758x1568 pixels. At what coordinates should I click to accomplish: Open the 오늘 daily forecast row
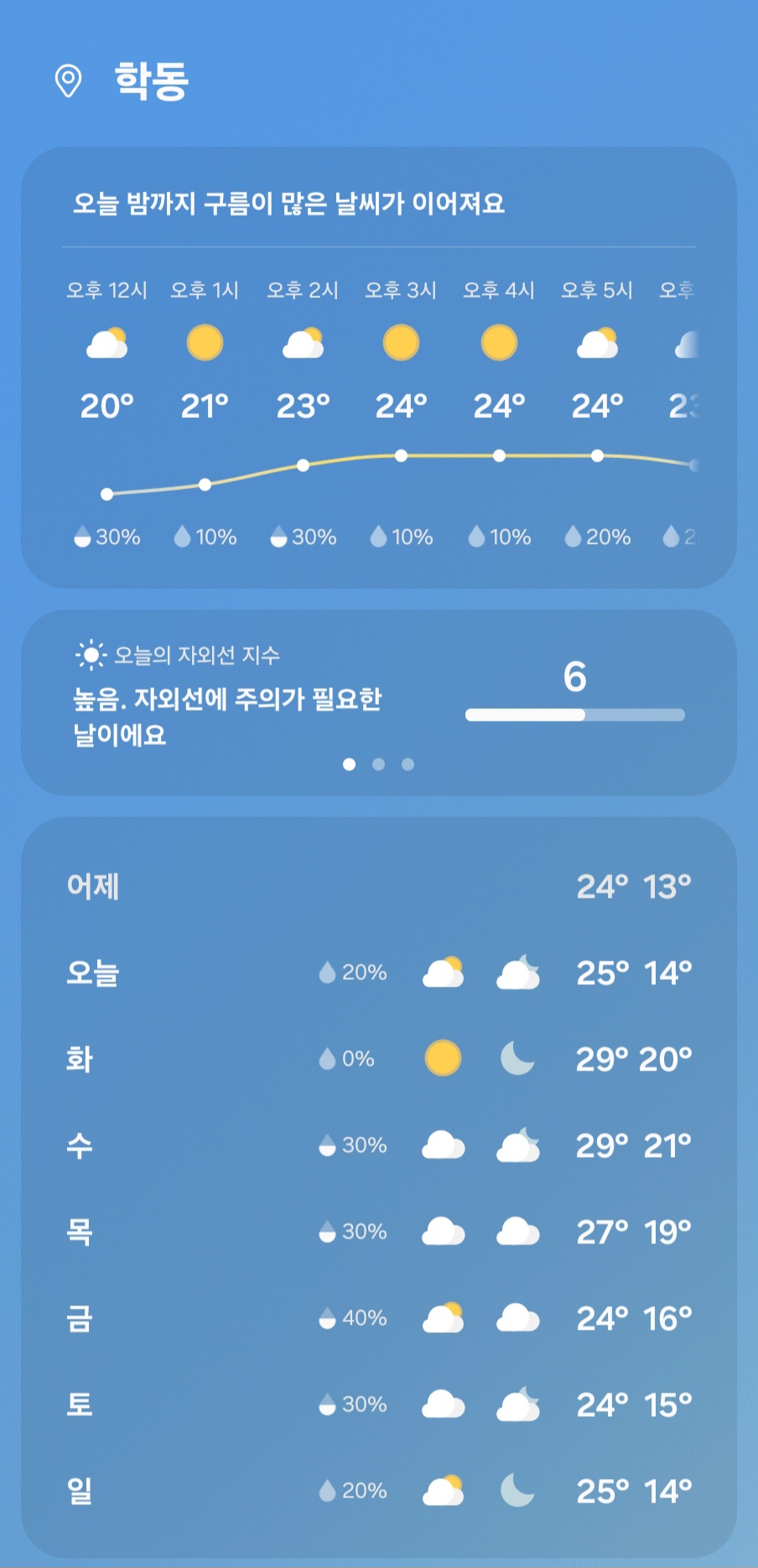coord(379,973)
